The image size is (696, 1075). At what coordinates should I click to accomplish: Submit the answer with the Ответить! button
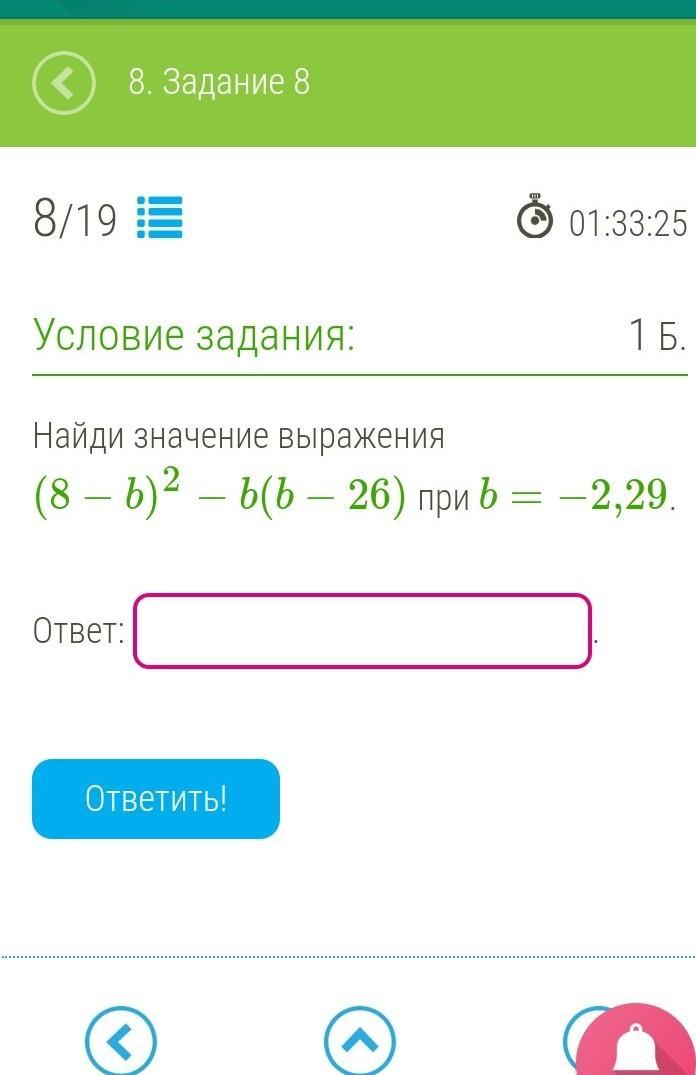click(x=156, y=799)
